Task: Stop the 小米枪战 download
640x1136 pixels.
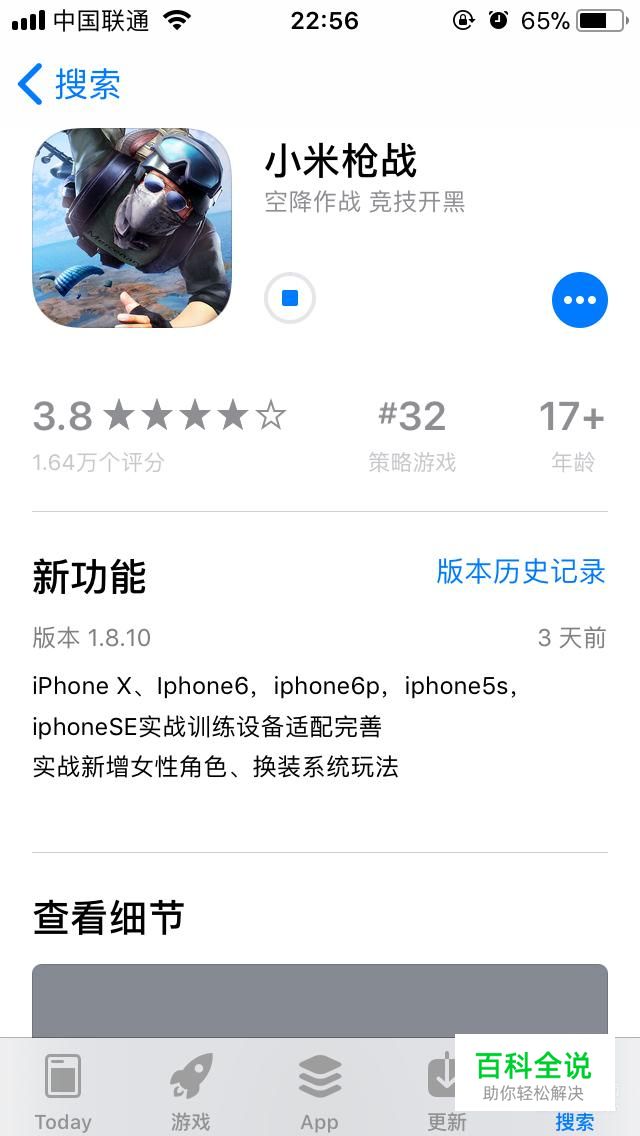Action: point(290,298)
